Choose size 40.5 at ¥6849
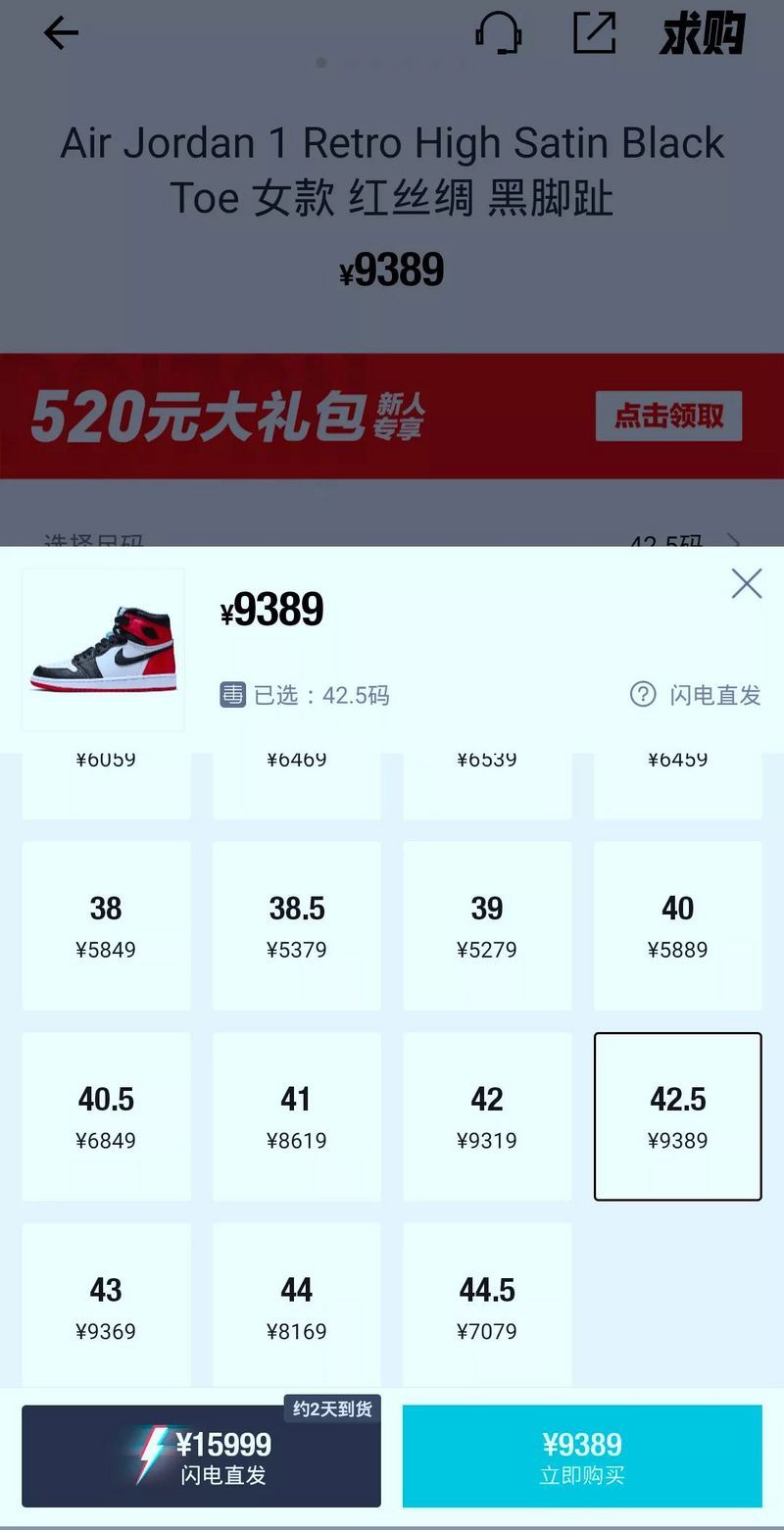 pos(106,1115)
